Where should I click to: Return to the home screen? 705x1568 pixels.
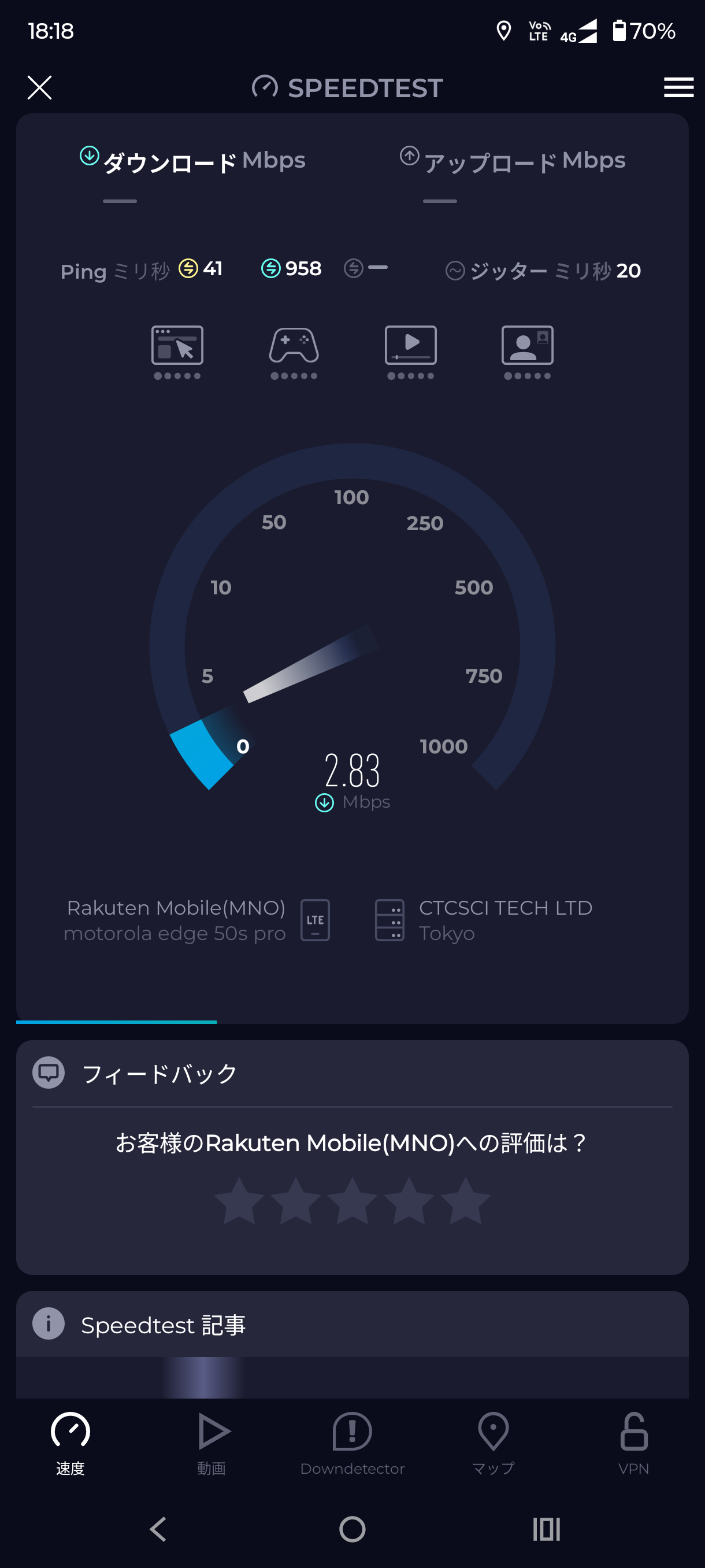coord(352,1529)
